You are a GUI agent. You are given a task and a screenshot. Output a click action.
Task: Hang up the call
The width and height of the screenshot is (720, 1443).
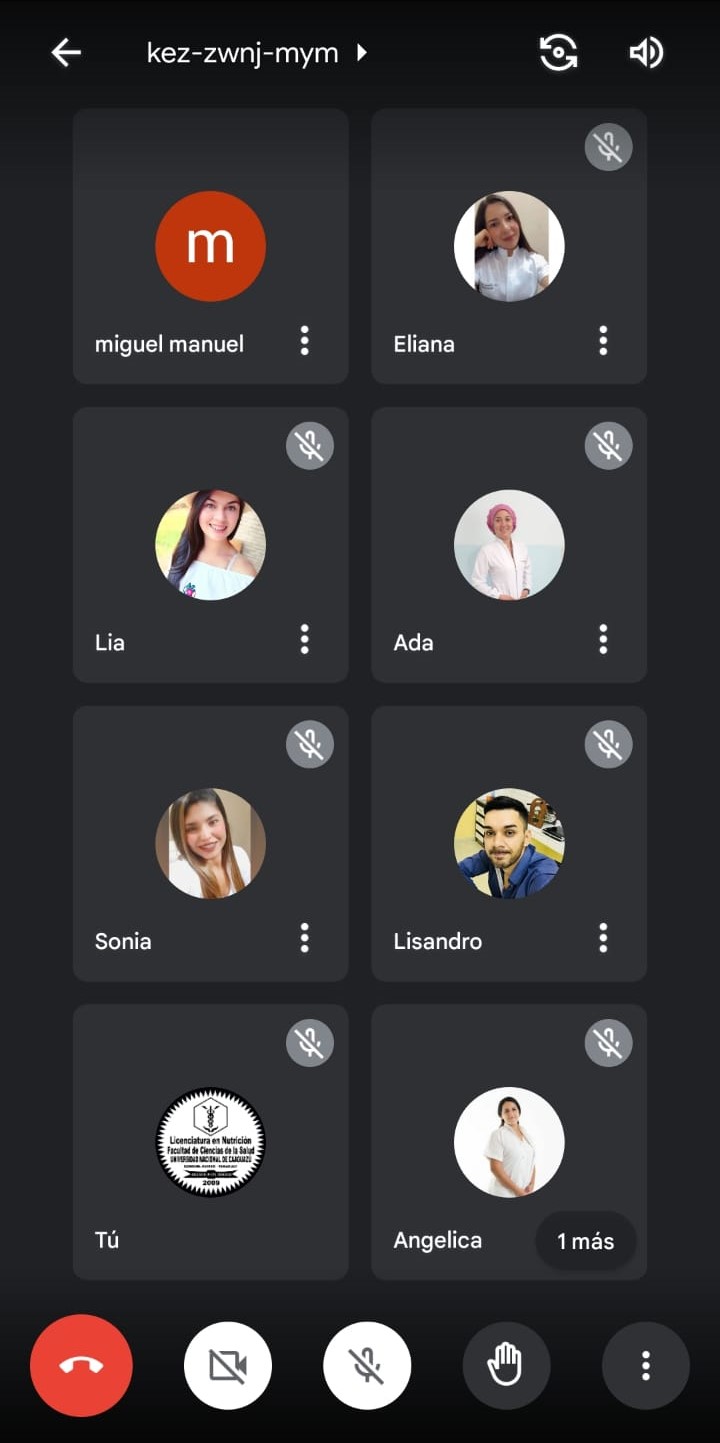[81, 1365]
